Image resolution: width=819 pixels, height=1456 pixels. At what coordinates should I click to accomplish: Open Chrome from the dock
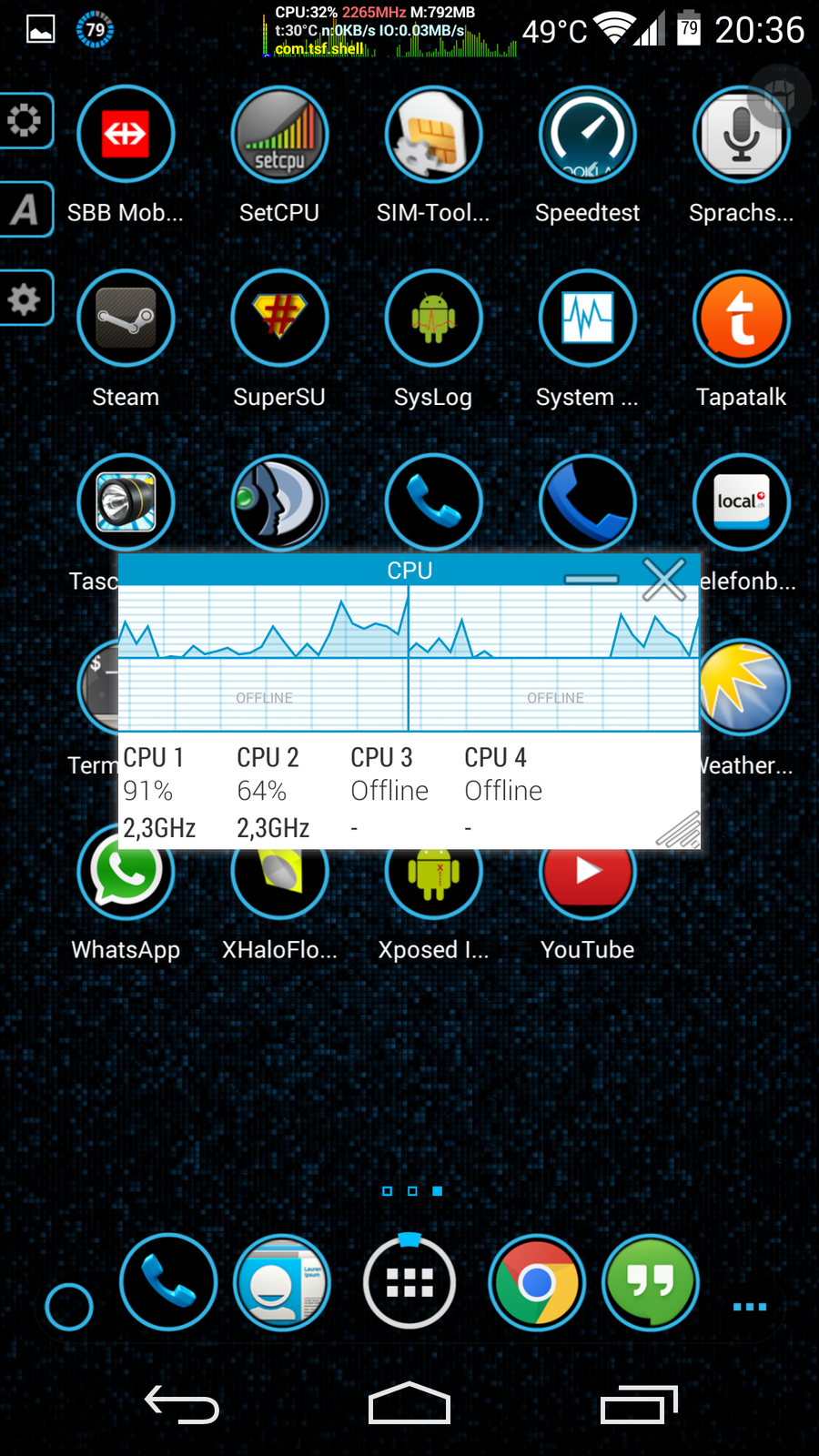[537, 1283]
